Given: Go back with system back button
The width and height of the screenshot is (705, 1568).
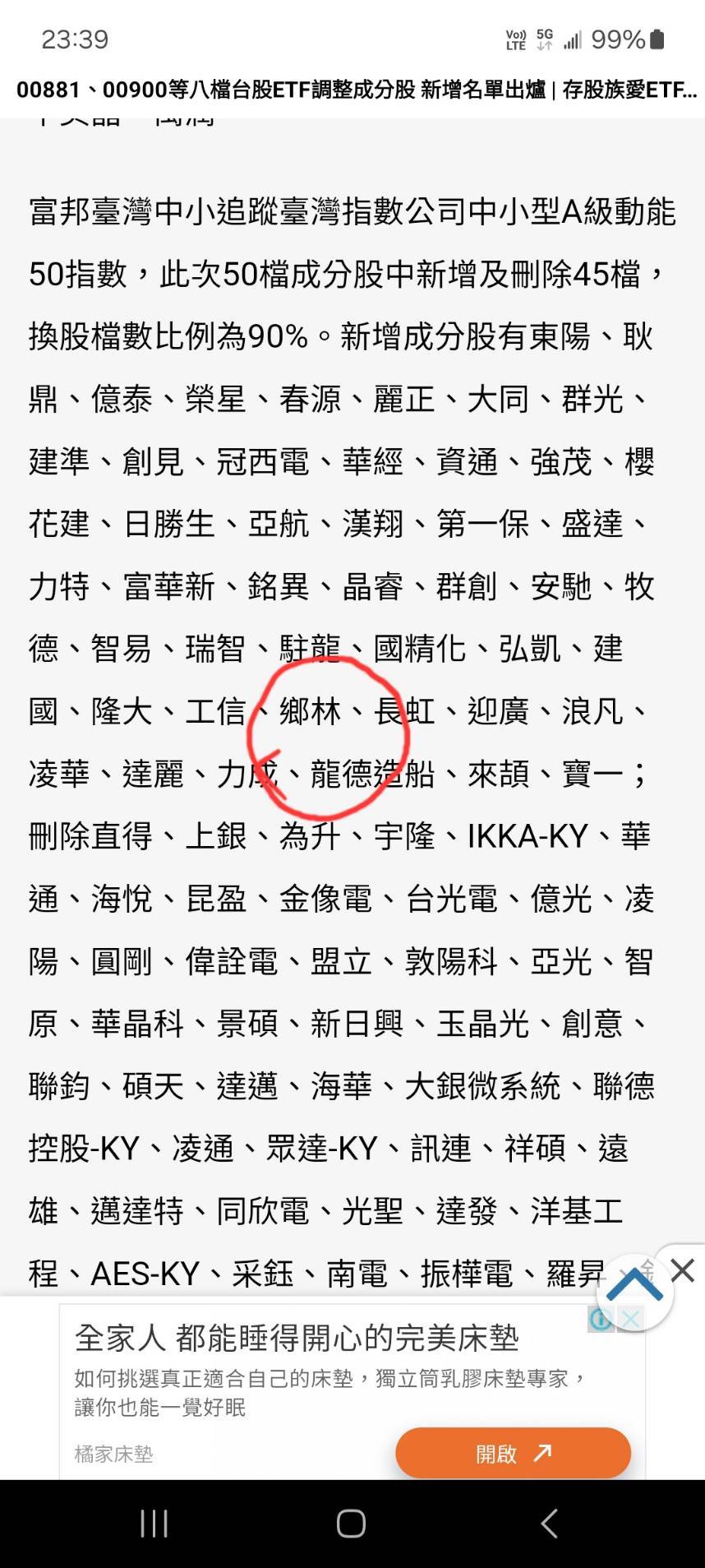Looking at the screenshot, I should pos(549,1524).
